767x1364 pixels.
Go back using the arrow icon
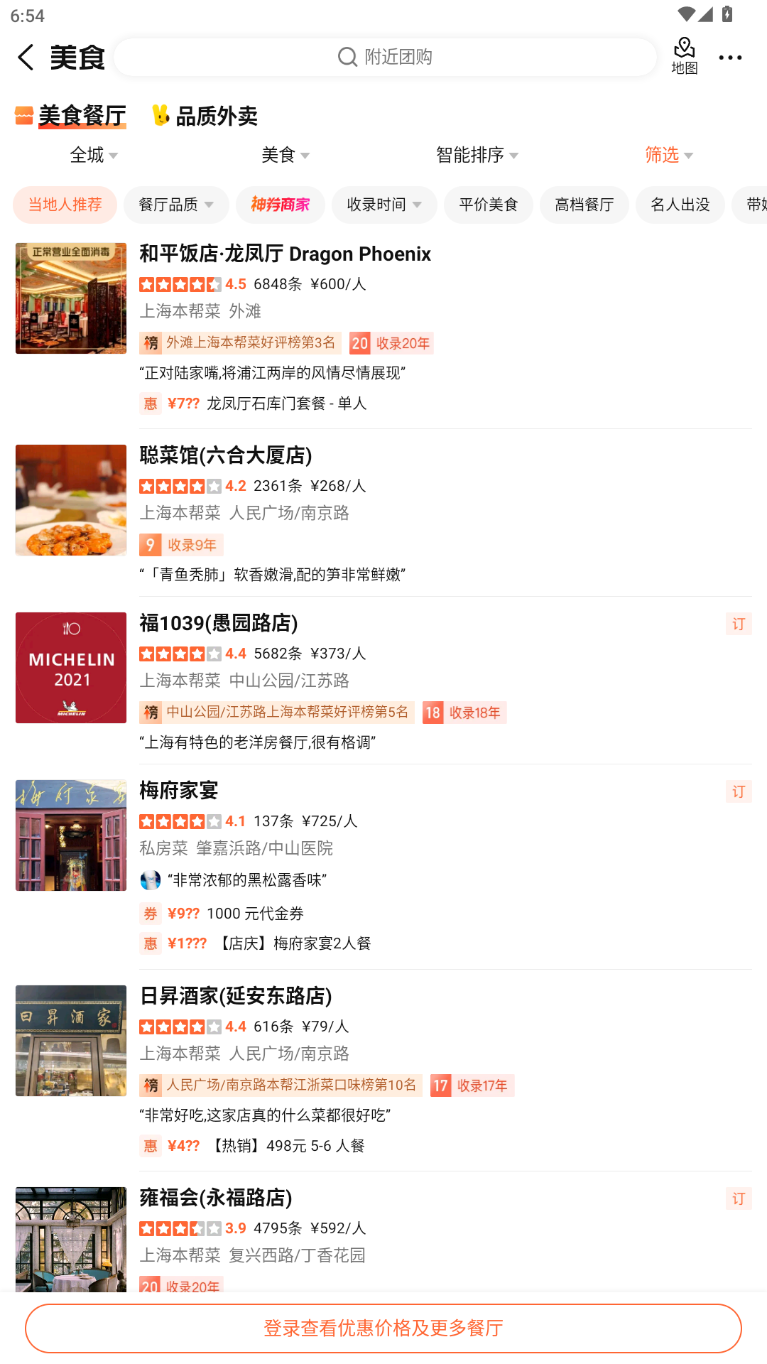[x=26, y=57]
